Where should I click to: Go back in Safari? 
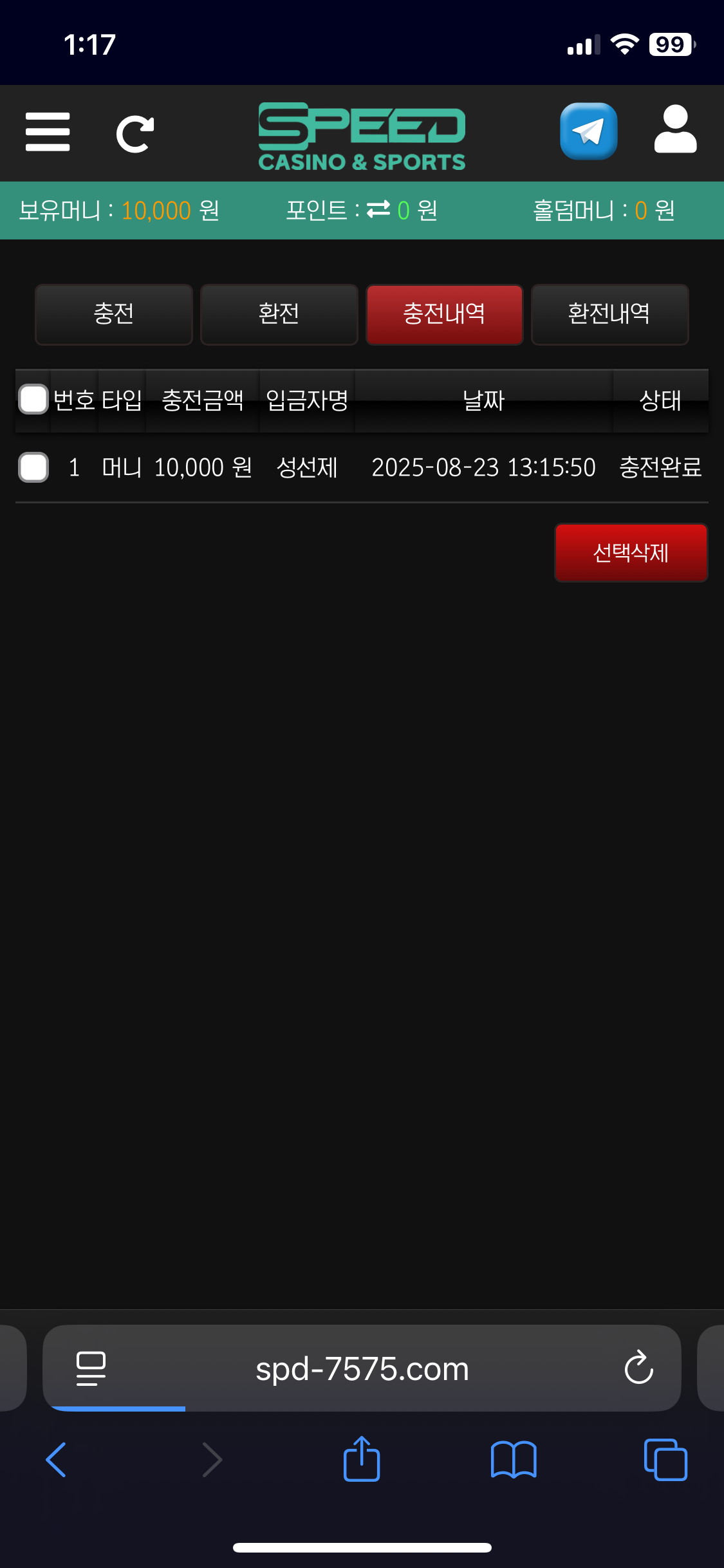(57, 1460)
